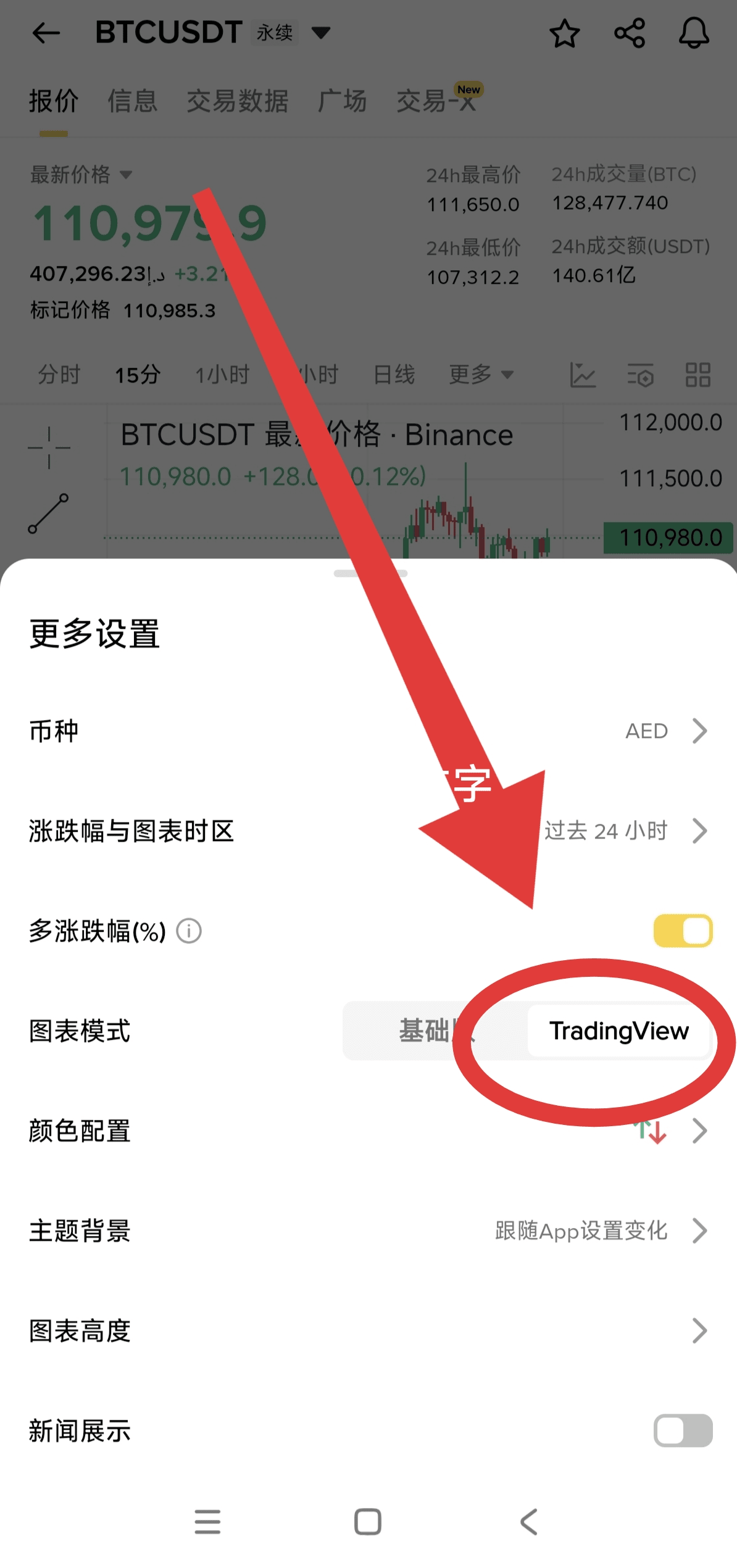The height and width of the screenshot is (1568, 737).
Task: Select TradingView chart mode
Action: pos(618,1031)
